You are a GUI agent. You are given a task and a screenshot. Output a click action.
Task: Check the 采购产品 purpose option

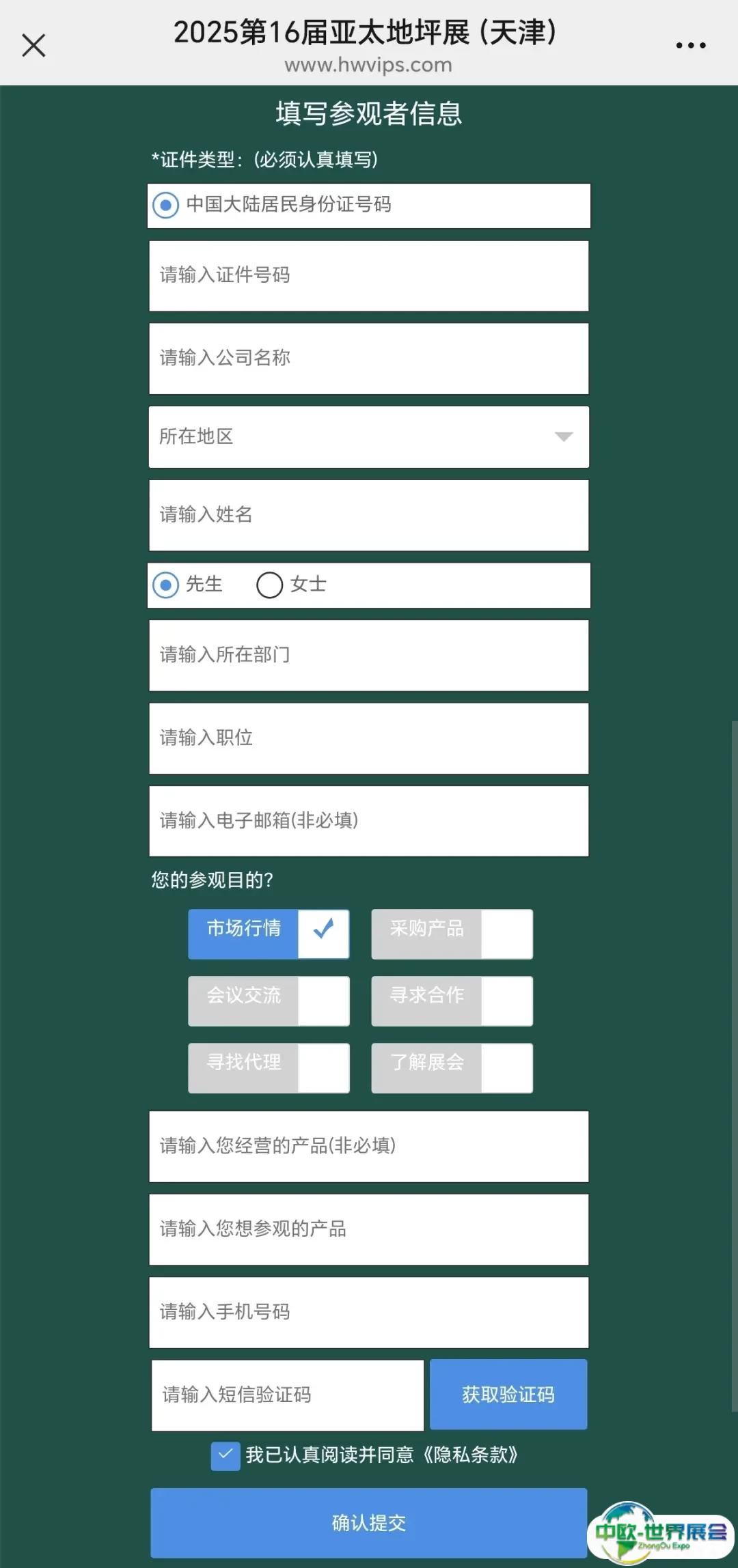pyautogui.click(x=452, y=934)
